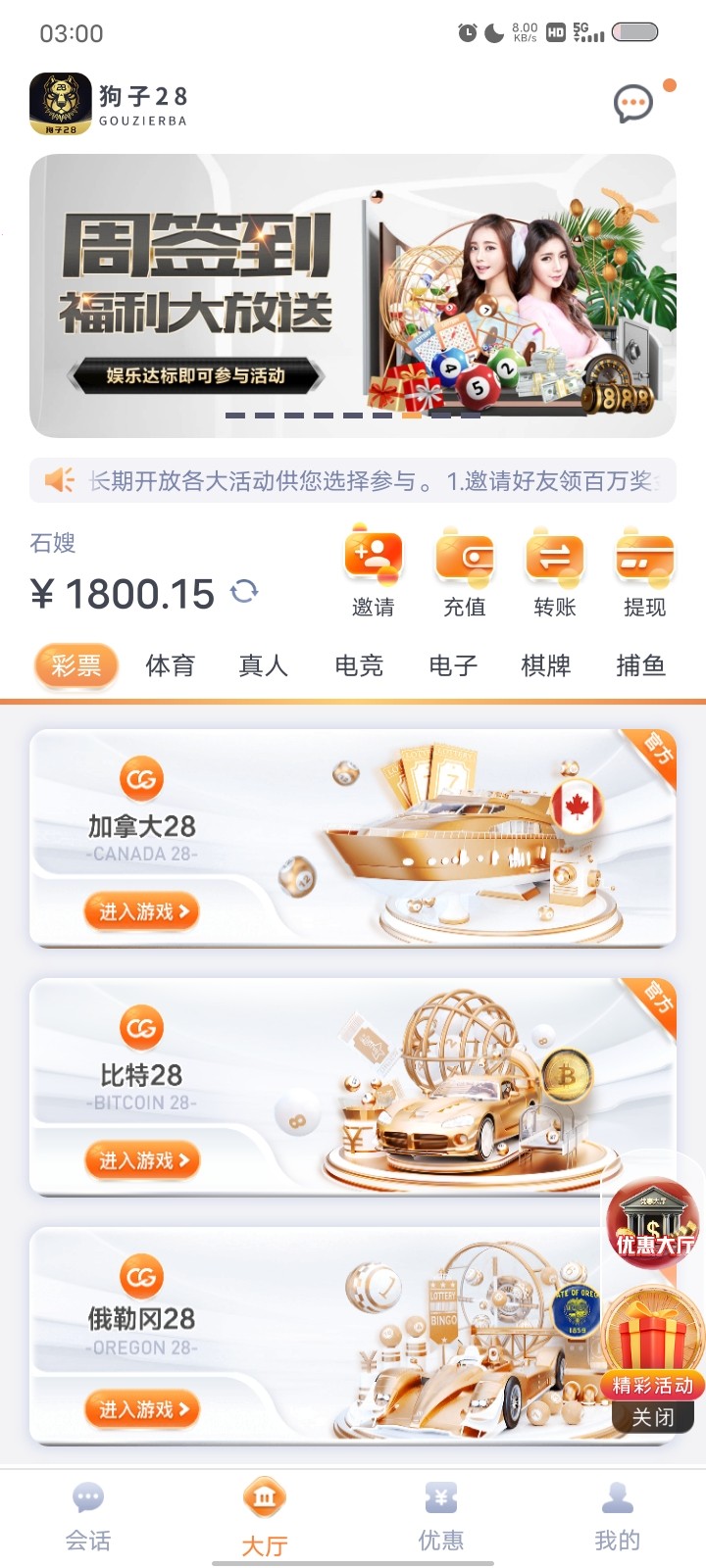Viewport: 706px width, 1568px height.
Task: Switch to the 棋牌 tab
Action: (x=546, y=665)
